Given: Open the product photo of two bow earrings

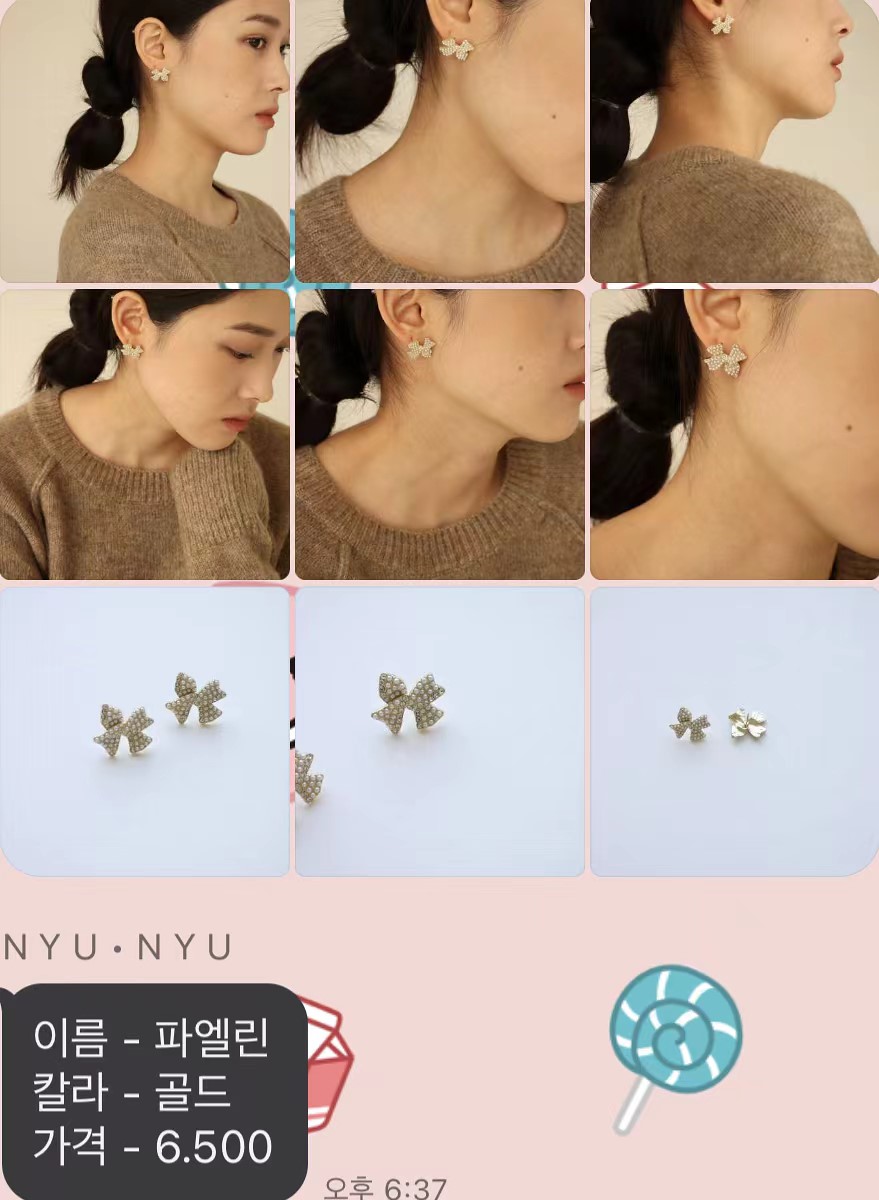Looking at the screenshot, I should coord(145,731).
